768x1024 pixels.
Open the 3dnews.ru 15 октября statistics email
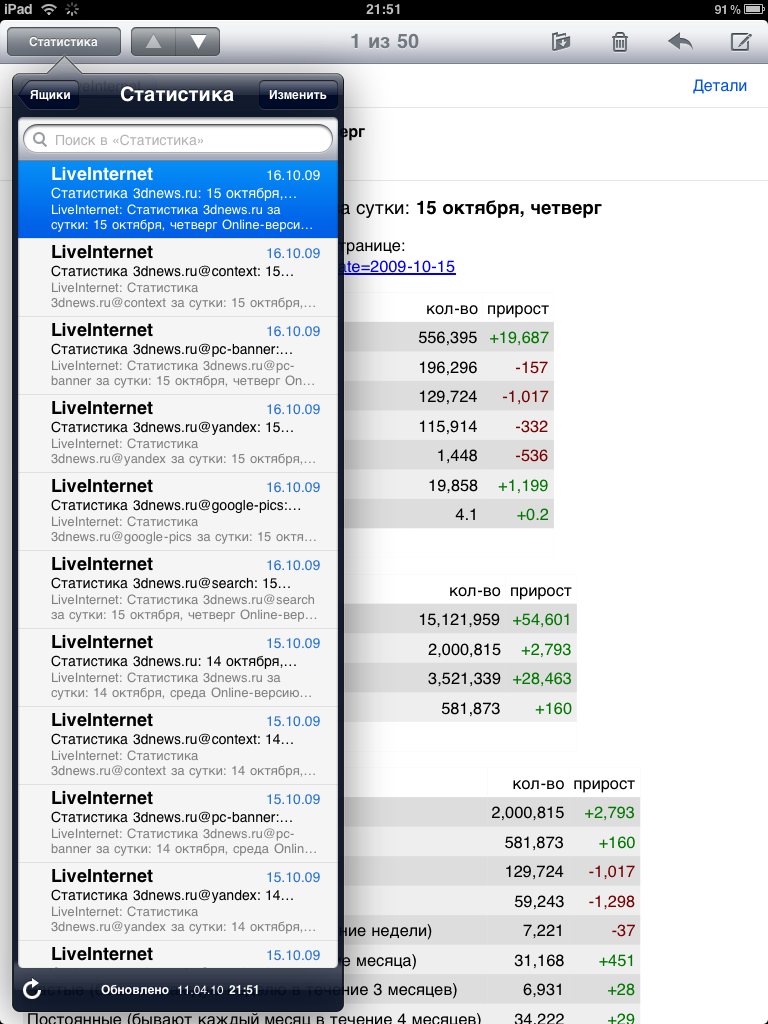(x=180, y=200)
